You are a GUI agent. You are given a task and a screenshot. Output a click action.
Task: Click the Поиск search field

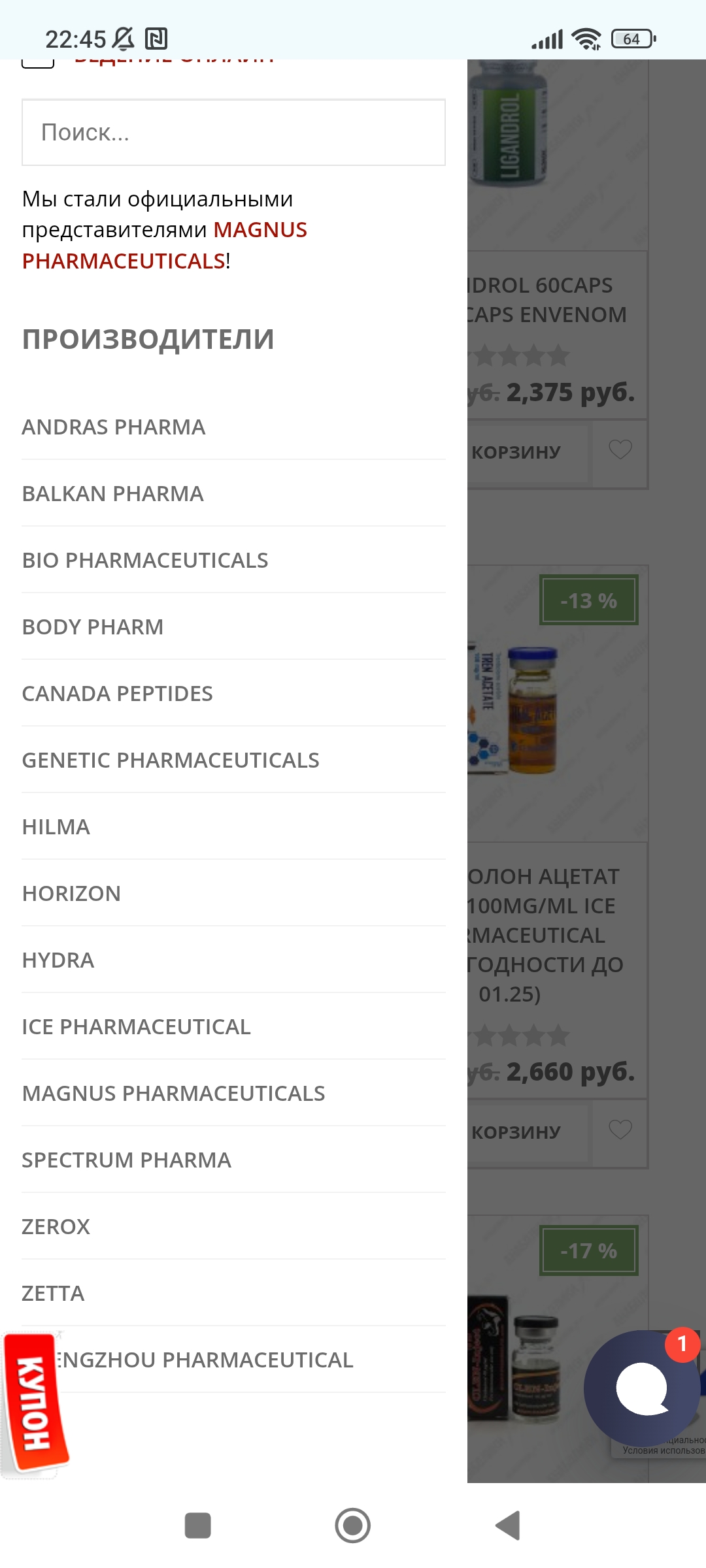232,133
